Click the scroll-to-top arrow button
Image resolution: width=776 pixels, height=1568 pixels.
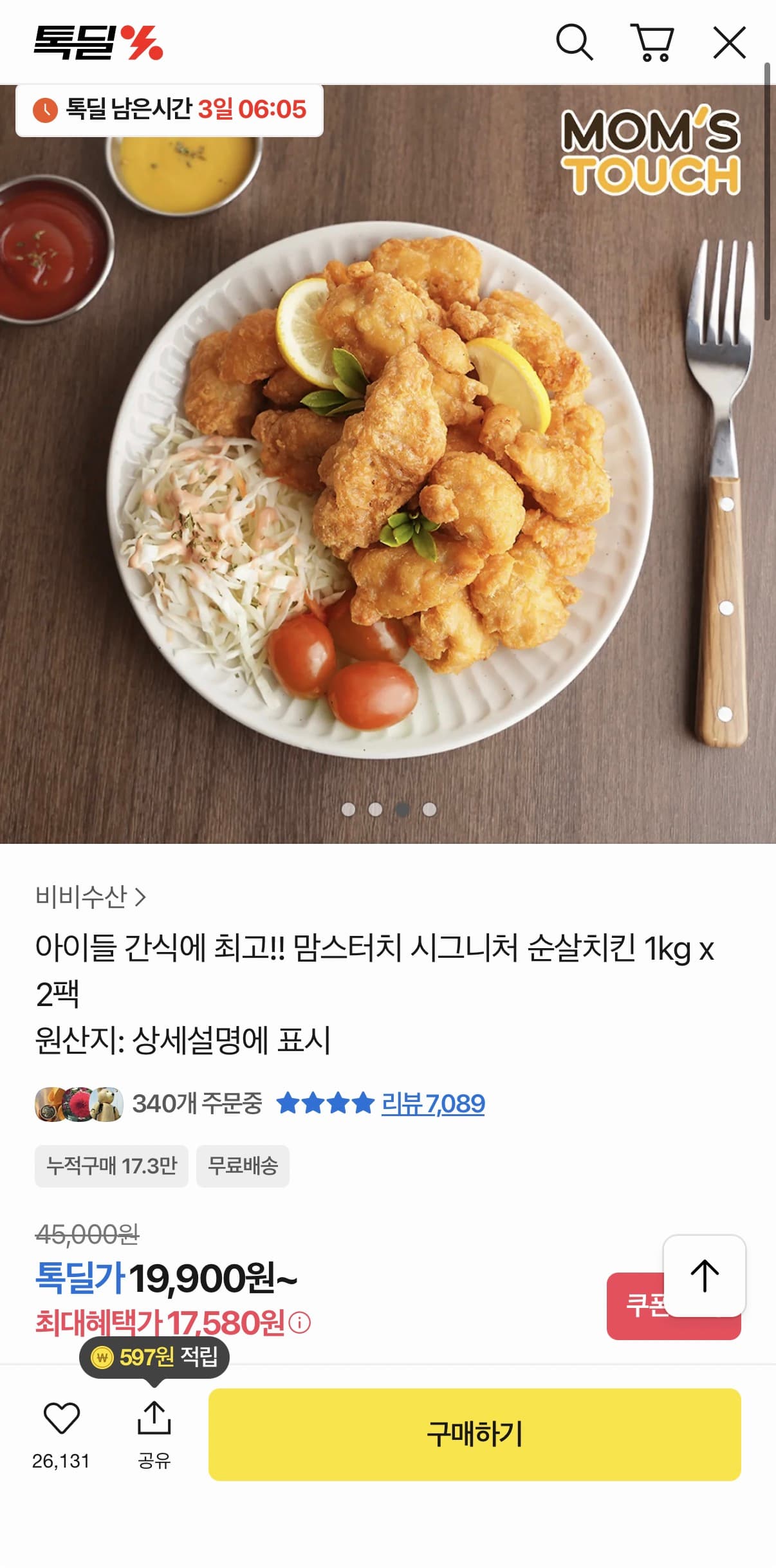(x=705, y=1276)
